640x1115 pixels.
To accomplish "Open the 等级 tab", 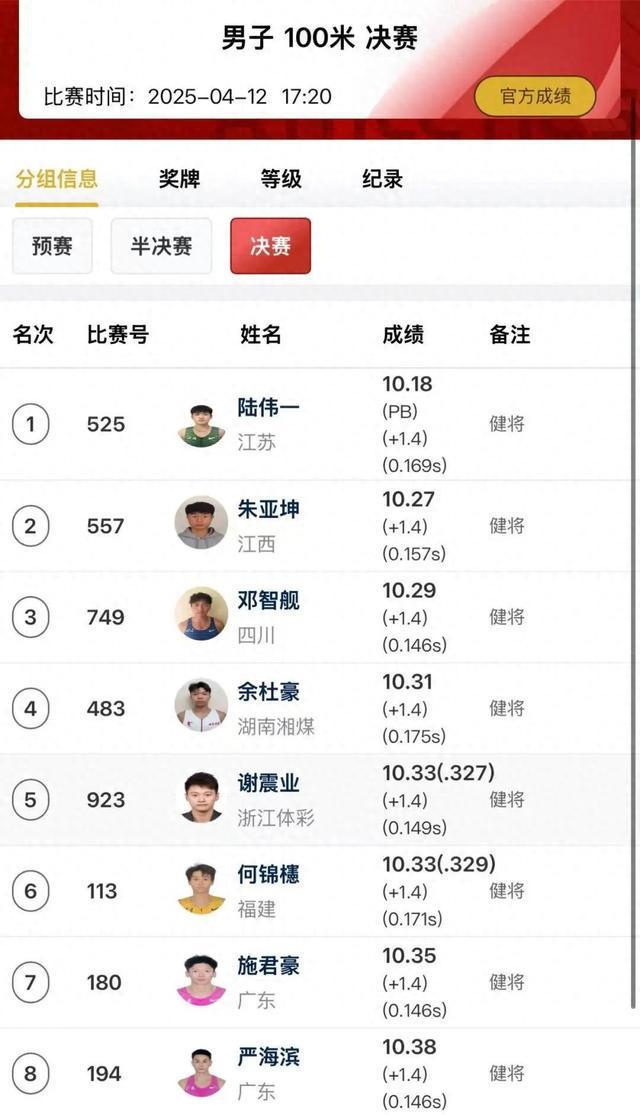I will pyautogui.click(x=281, y=179).
